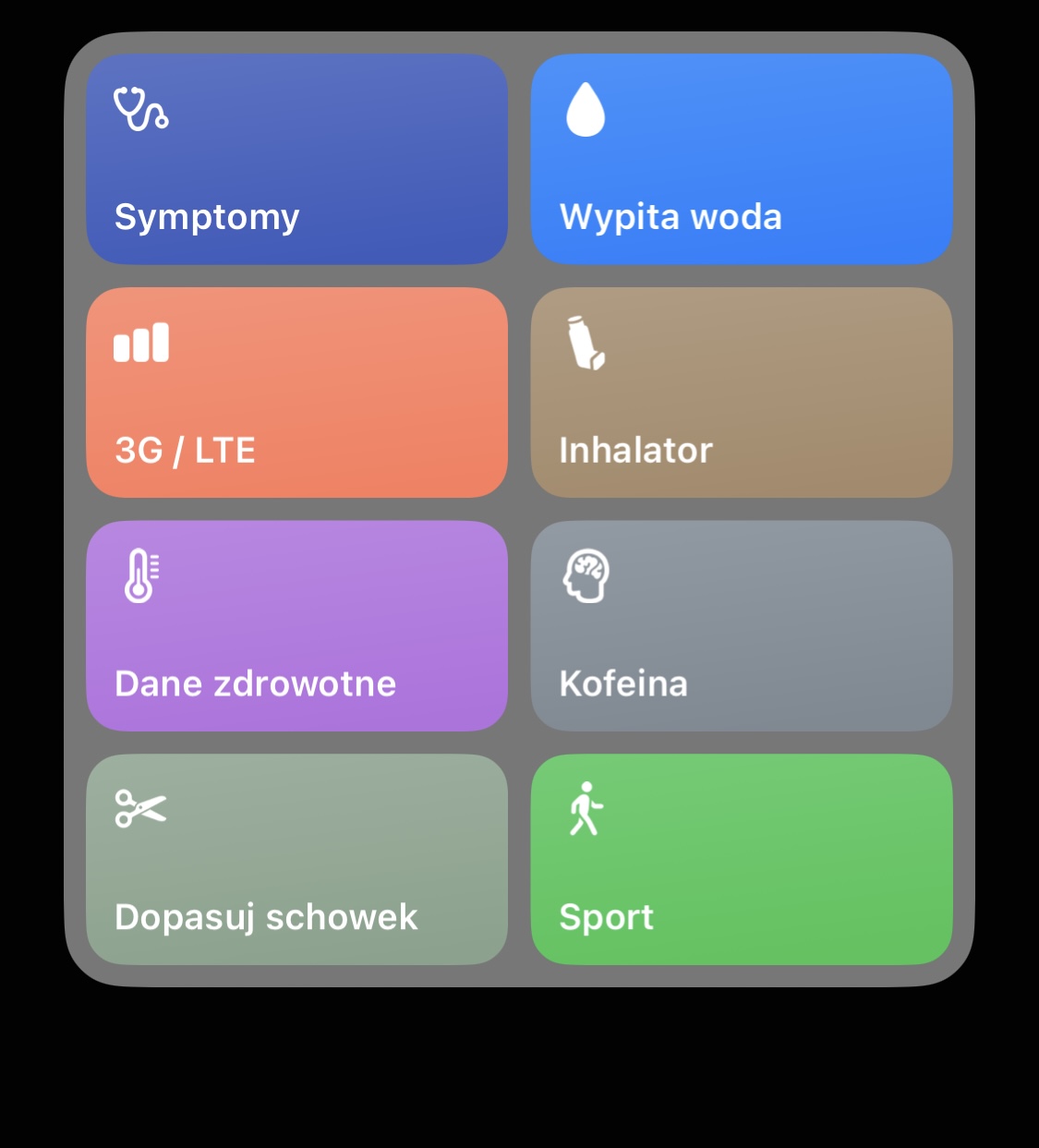Image resolution: width=1039 pixels, height=1148 pixels.
Task: Tap the Wypita woda shortcut tile
Action: tap(742, 159)
